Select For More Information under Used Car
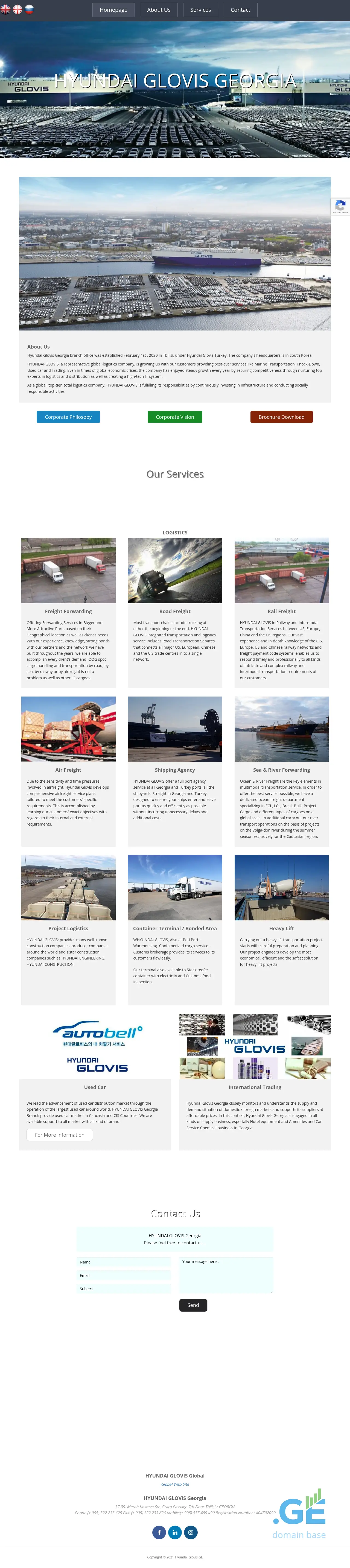Image resolution: width=350 pixels, height=1568 pixels. click(x=60, y=1135)
